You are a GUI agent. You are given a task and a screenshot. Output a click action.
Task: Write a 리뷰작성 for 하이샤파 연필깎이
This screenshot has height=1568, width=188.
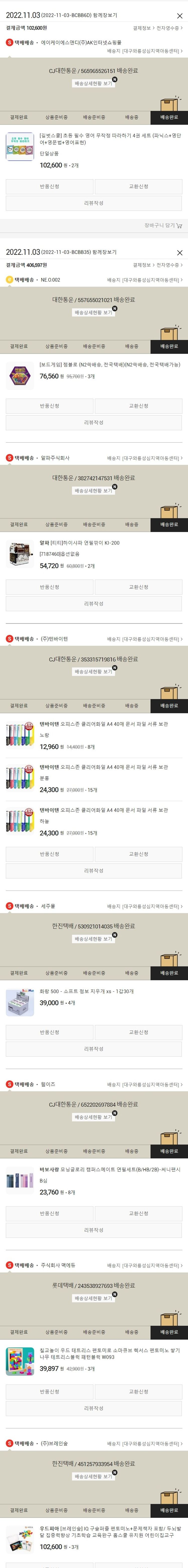pyautogui.click(x=94, y=604)
